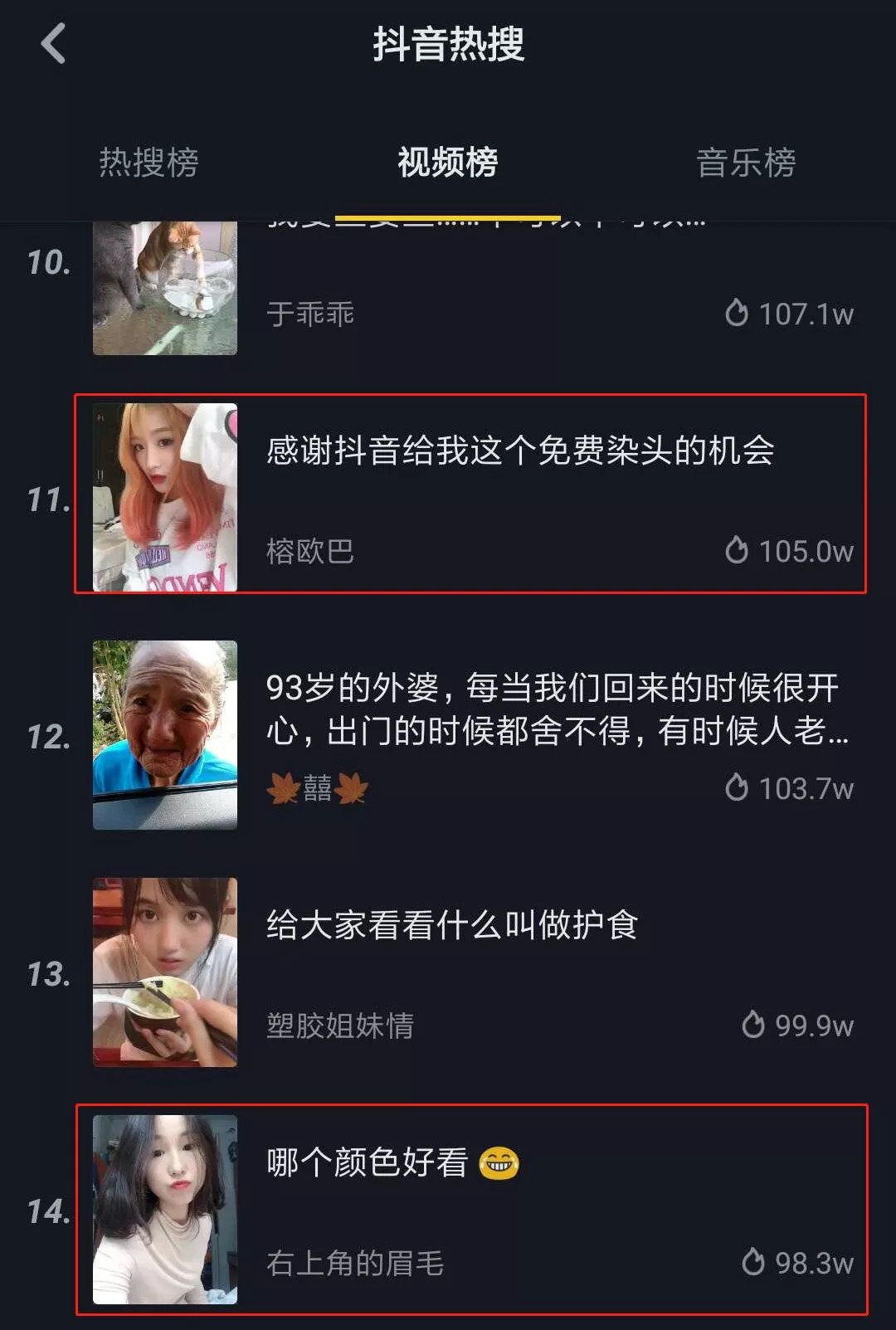Select the 视频榜 tab
This screenshot has width=896, height=1330.
click(x=448, y=163)
